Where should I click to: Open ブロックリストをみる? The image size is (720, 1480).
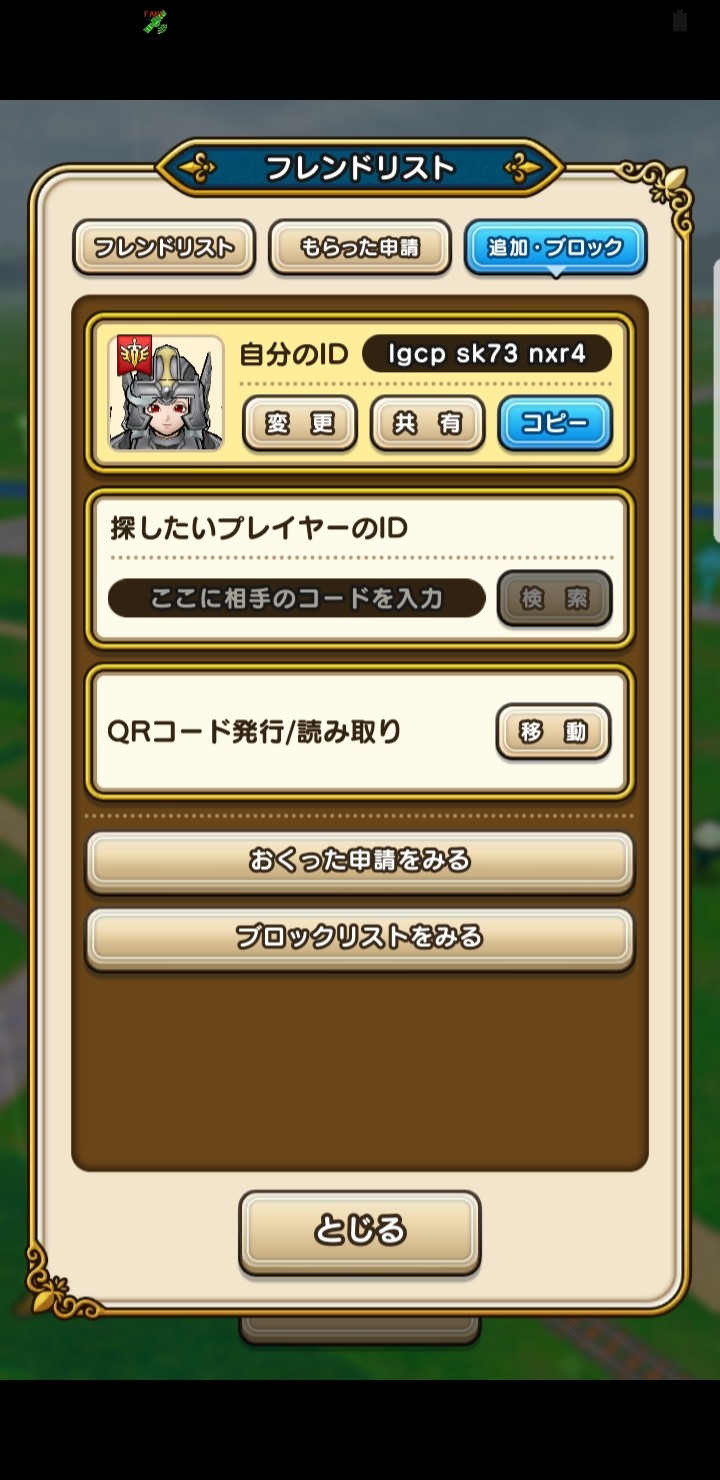360,937
